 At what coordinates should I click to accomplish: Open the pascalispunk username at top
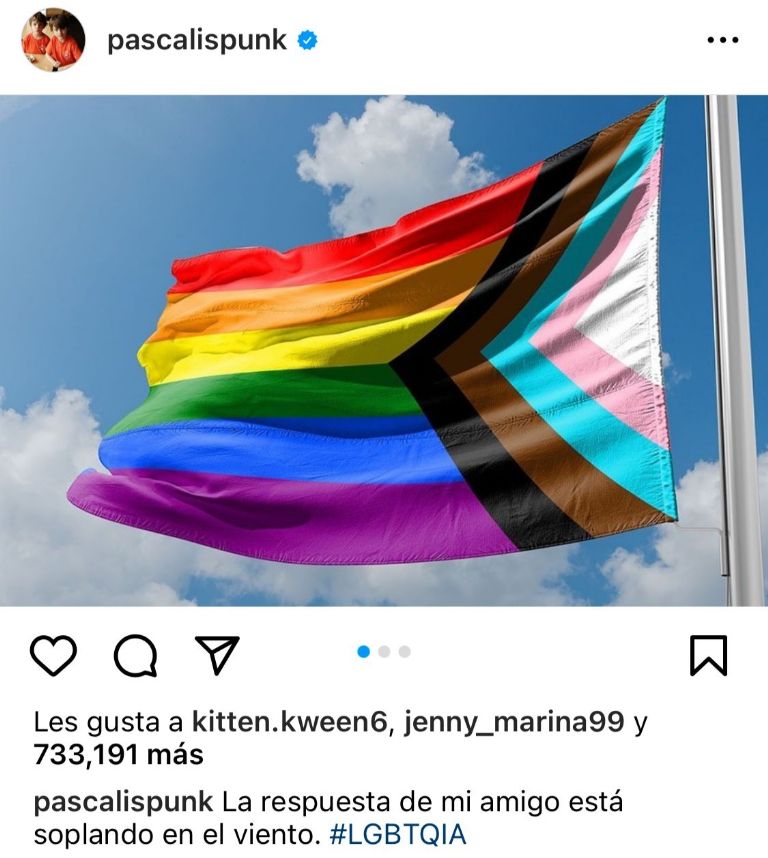coord(197,40)
